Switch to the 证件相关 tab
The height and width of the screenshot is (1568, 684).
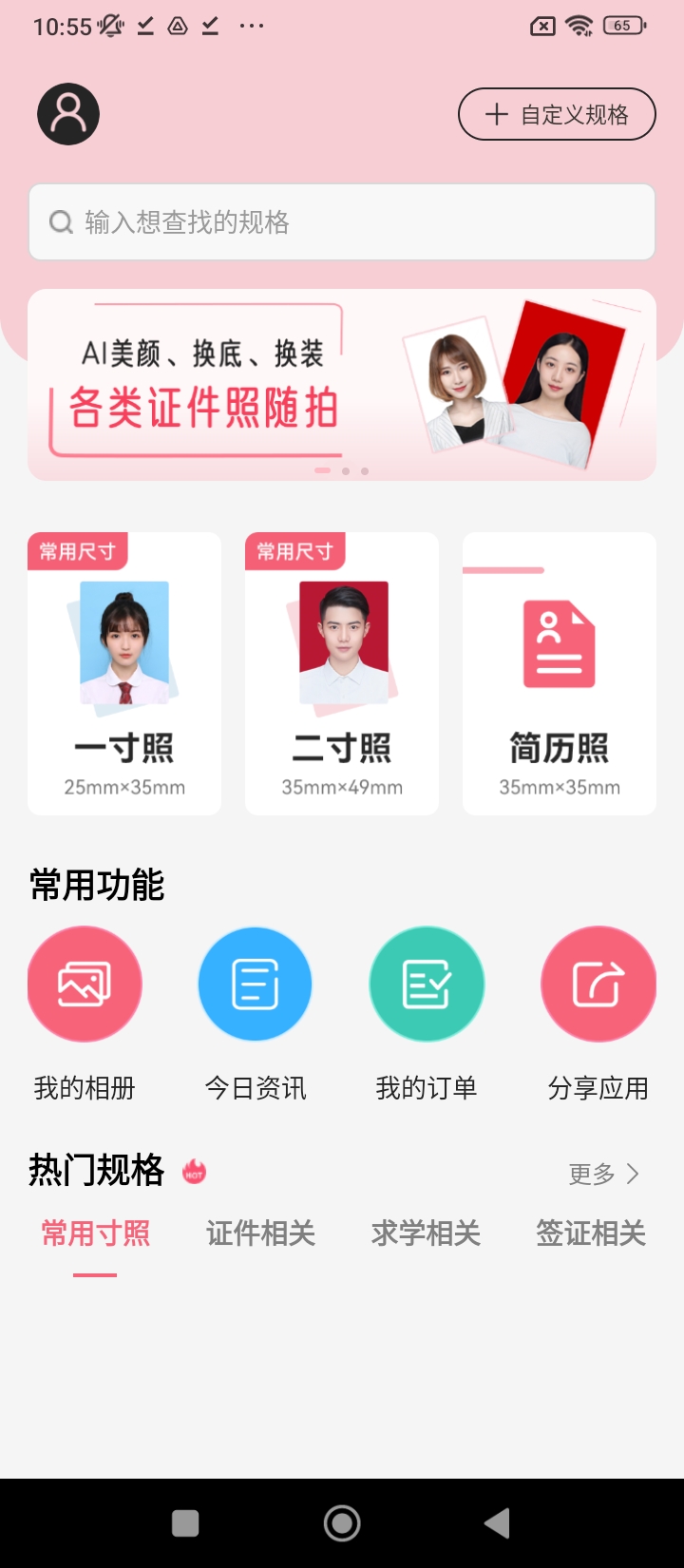260,1233
